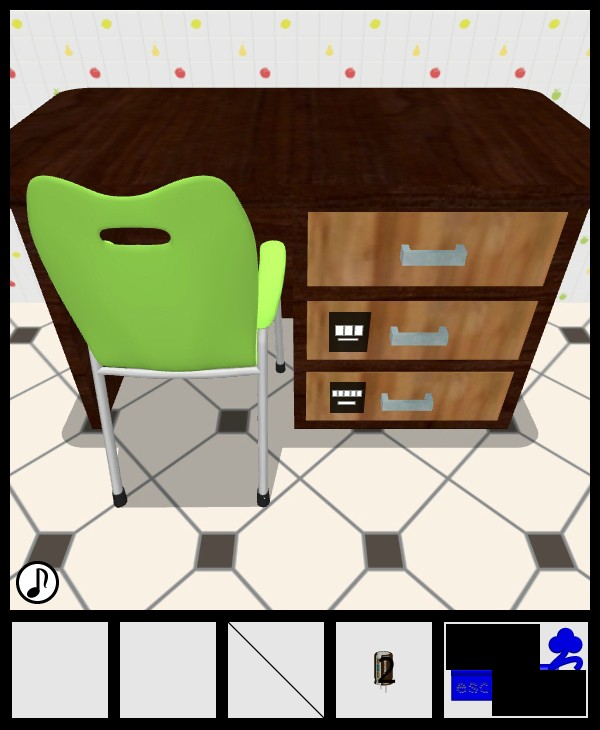This screenshot has width=600, height=730.
Task: Open the middle drawer with the three-square symbol
Action: click(x=420, y=333)
